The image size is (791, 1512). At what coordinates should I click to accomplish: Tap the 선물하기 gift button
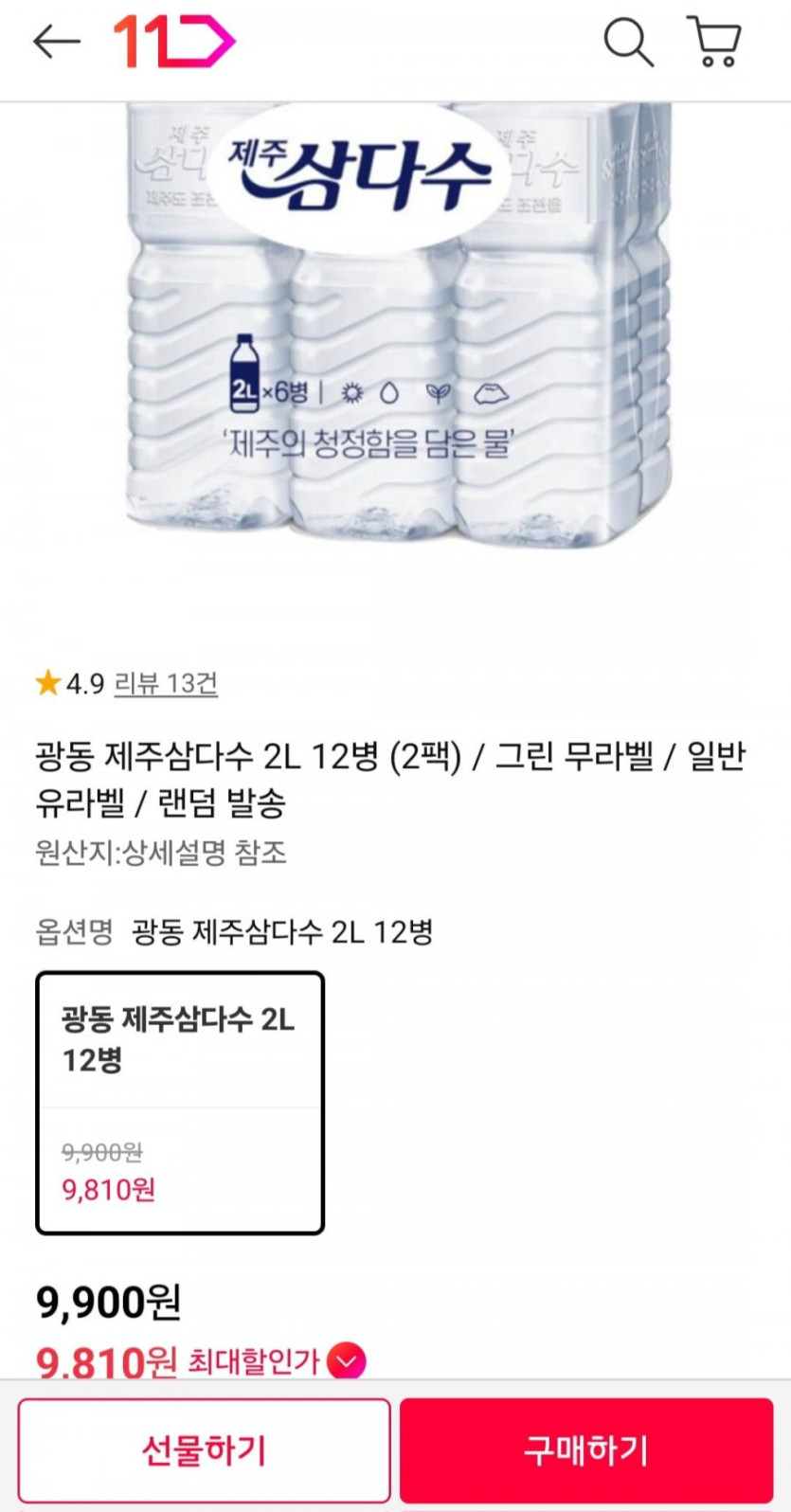[204, 1449]
